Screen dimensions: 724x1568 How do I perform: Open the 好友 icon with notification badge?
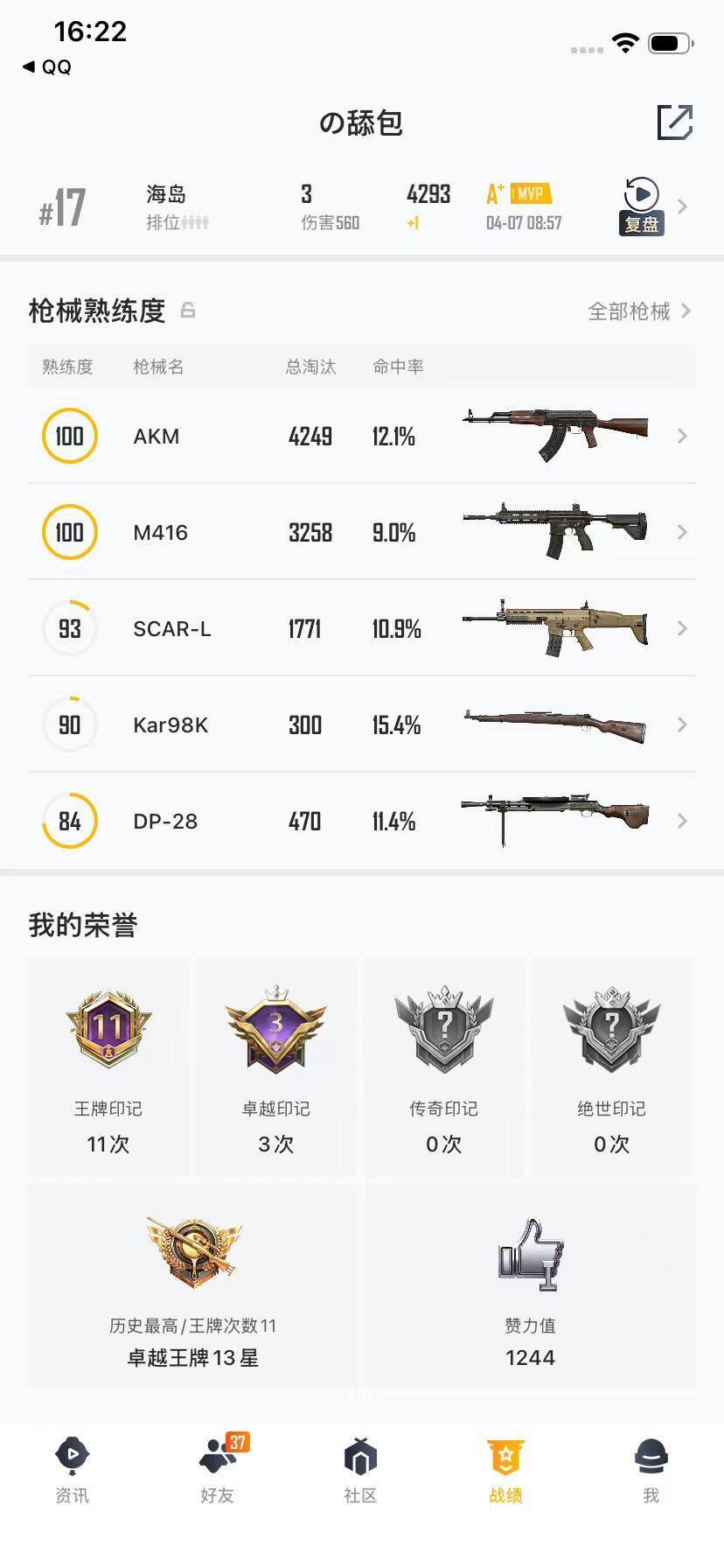pyautogui.click(x=216, y=1455)
